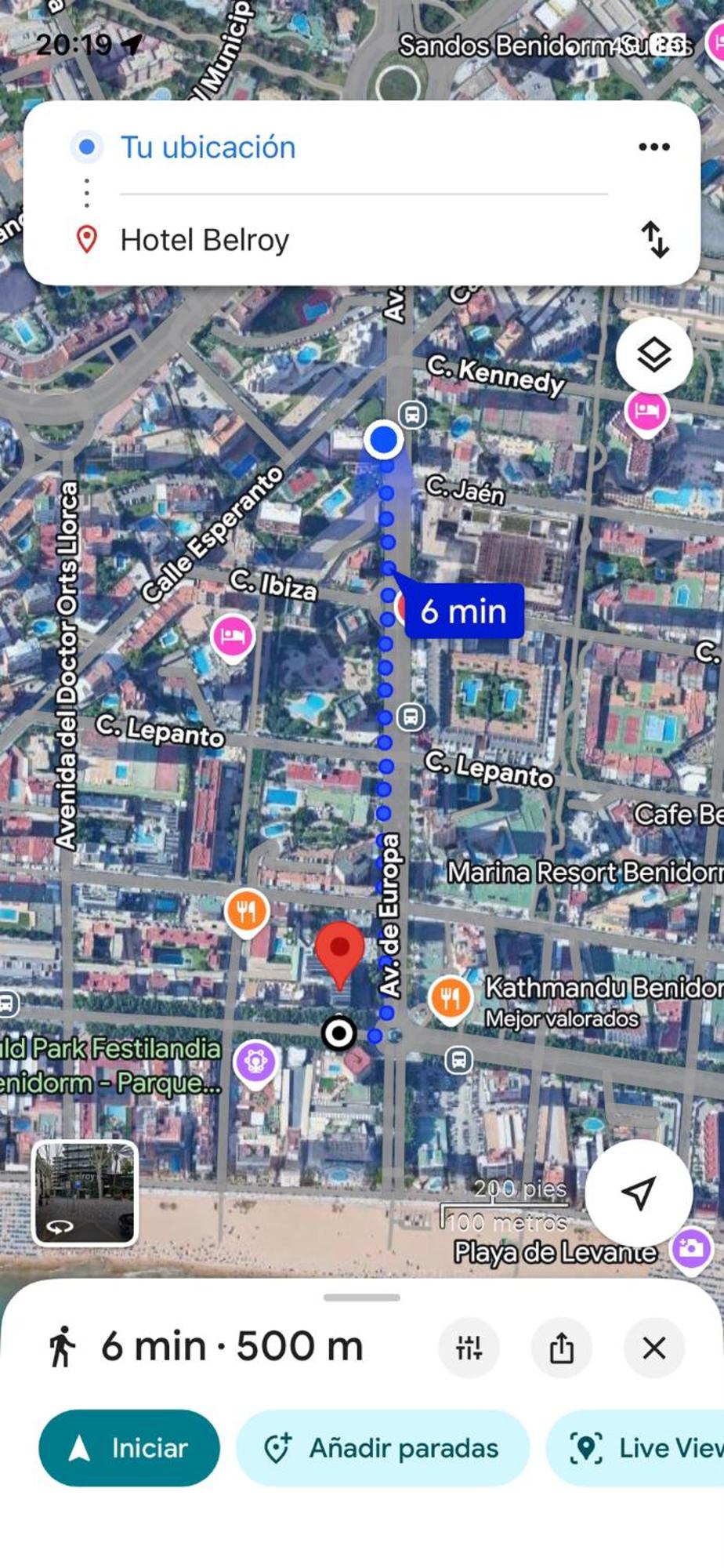Select Añadir paradas to add stops
The height and width of the screenshot is (1568, 724).
point(382,1447)
